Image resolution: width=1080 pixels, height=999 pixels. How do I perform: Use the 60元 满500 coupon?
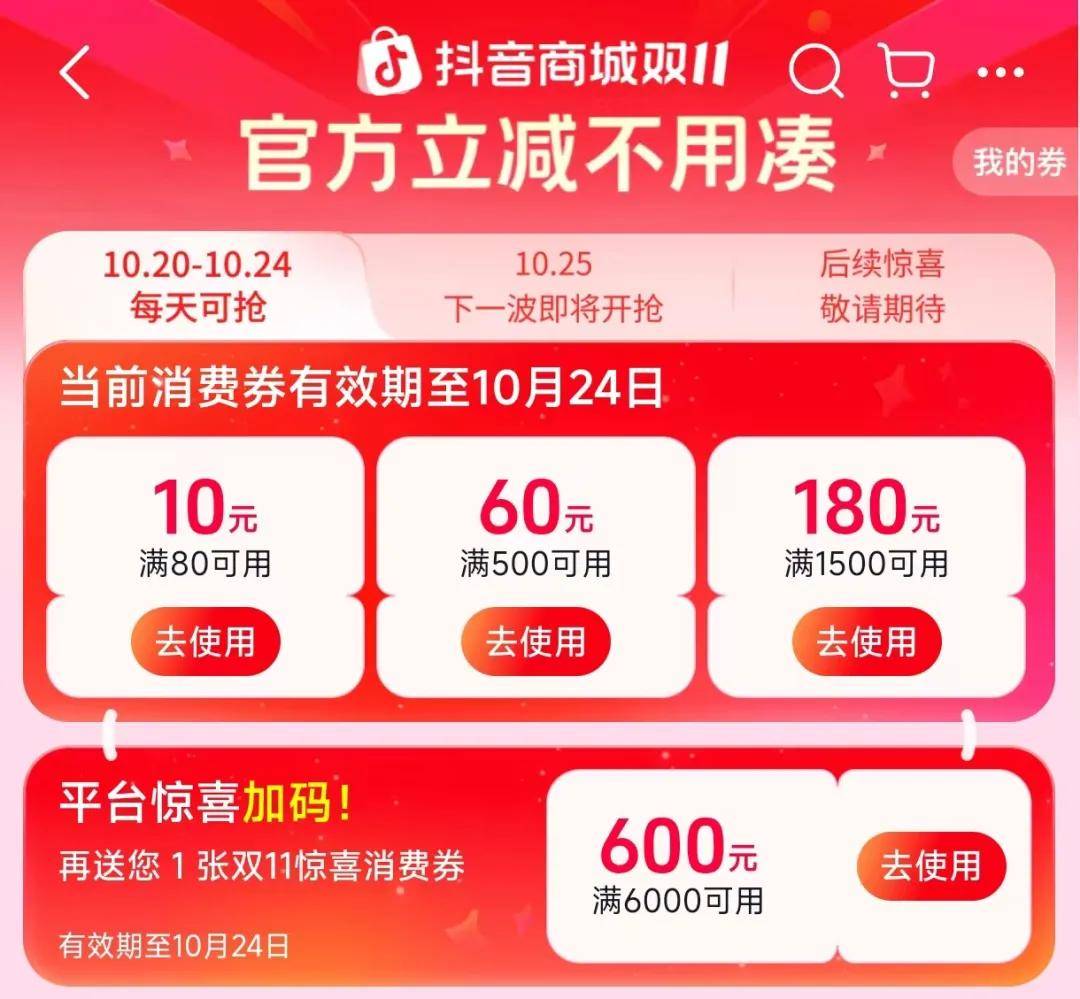pos(535,641)
